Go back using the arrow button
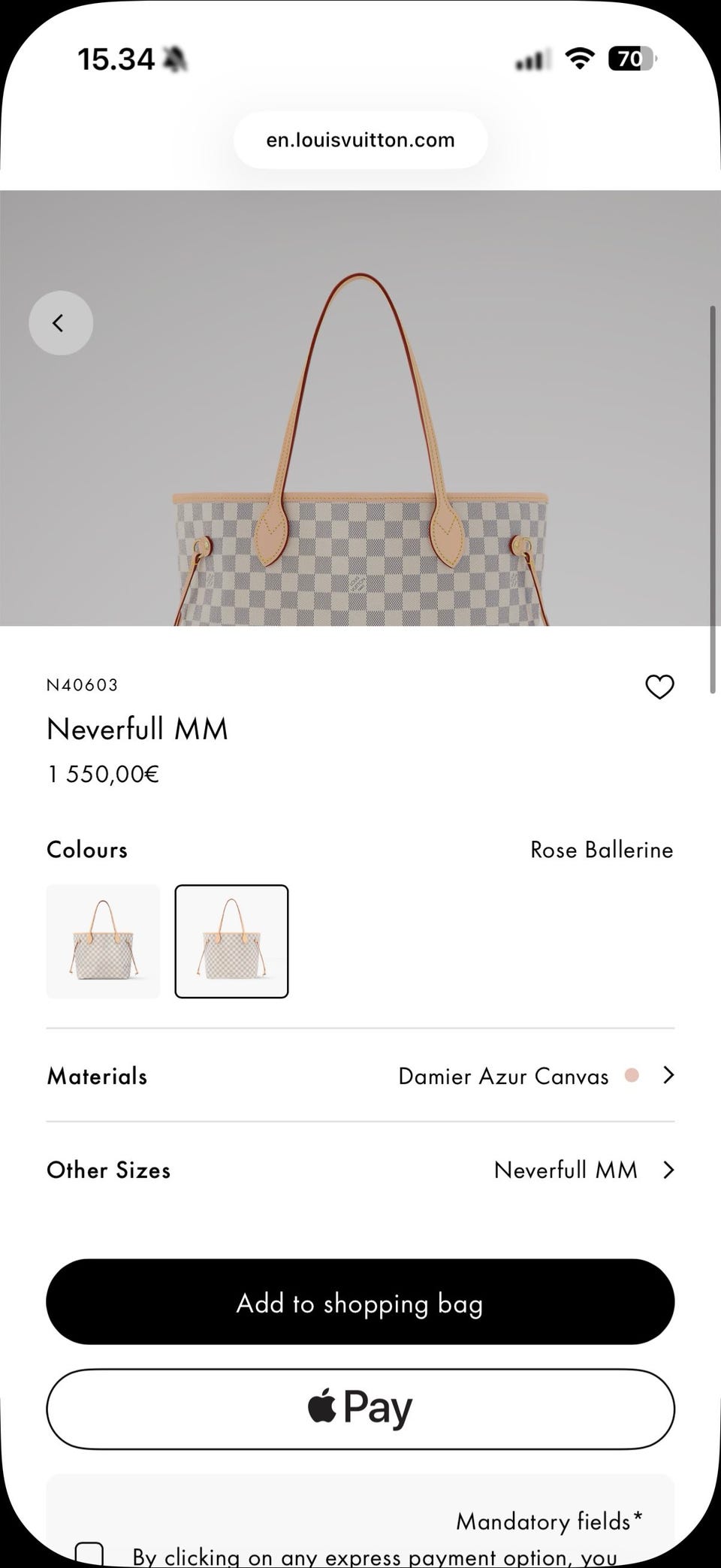The height and width of the screenshot is (1568, 721). [x=61, y=323]
